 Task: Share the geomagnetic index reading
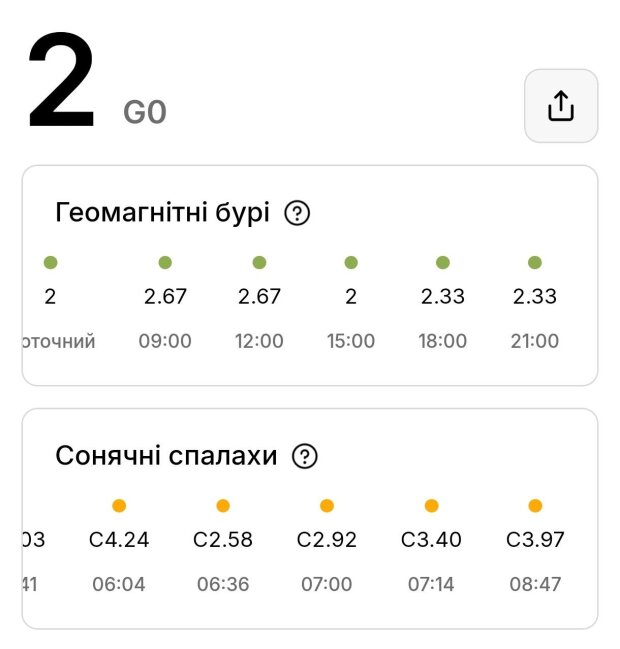pos(561,106)
